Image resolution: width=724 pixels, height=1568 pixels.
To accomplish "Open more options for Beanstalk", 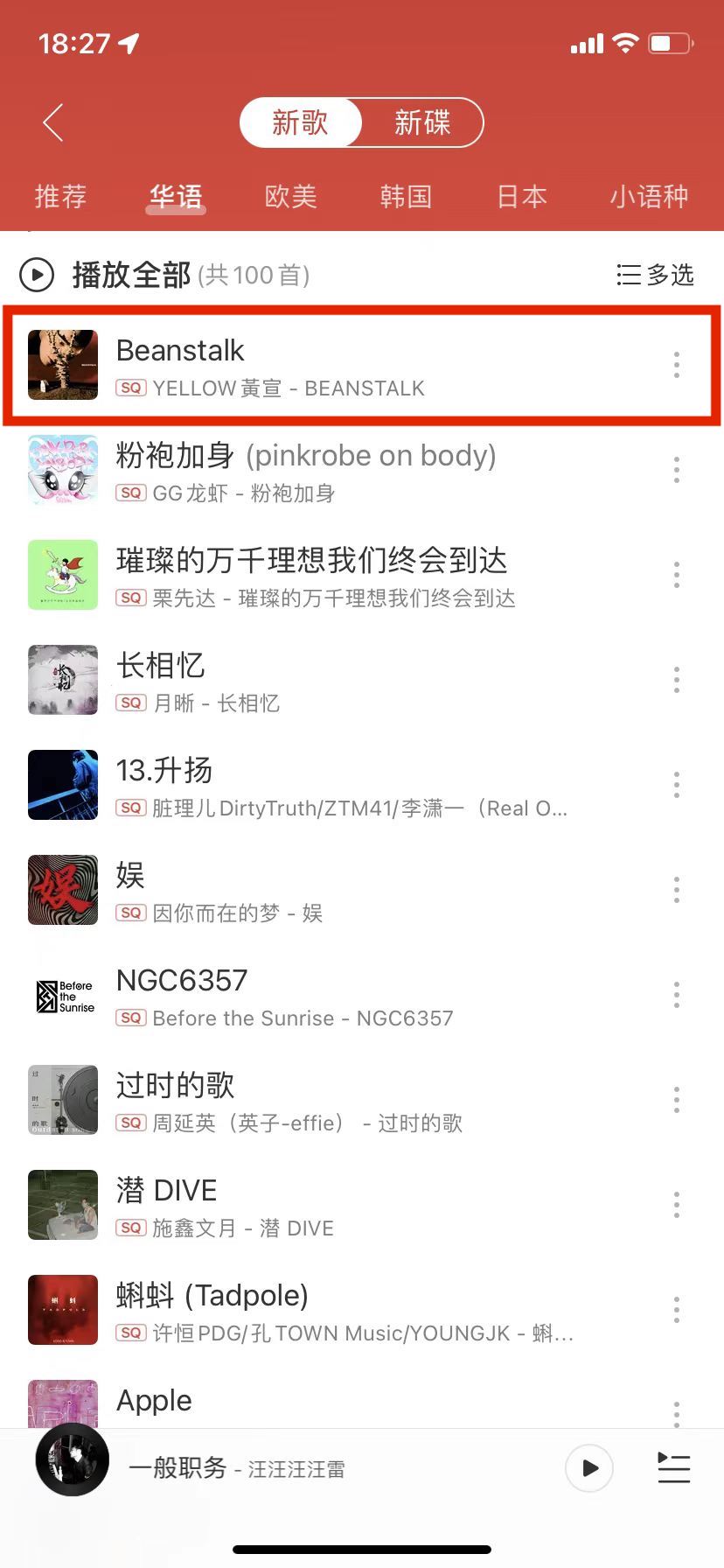I will click(676, 365).
